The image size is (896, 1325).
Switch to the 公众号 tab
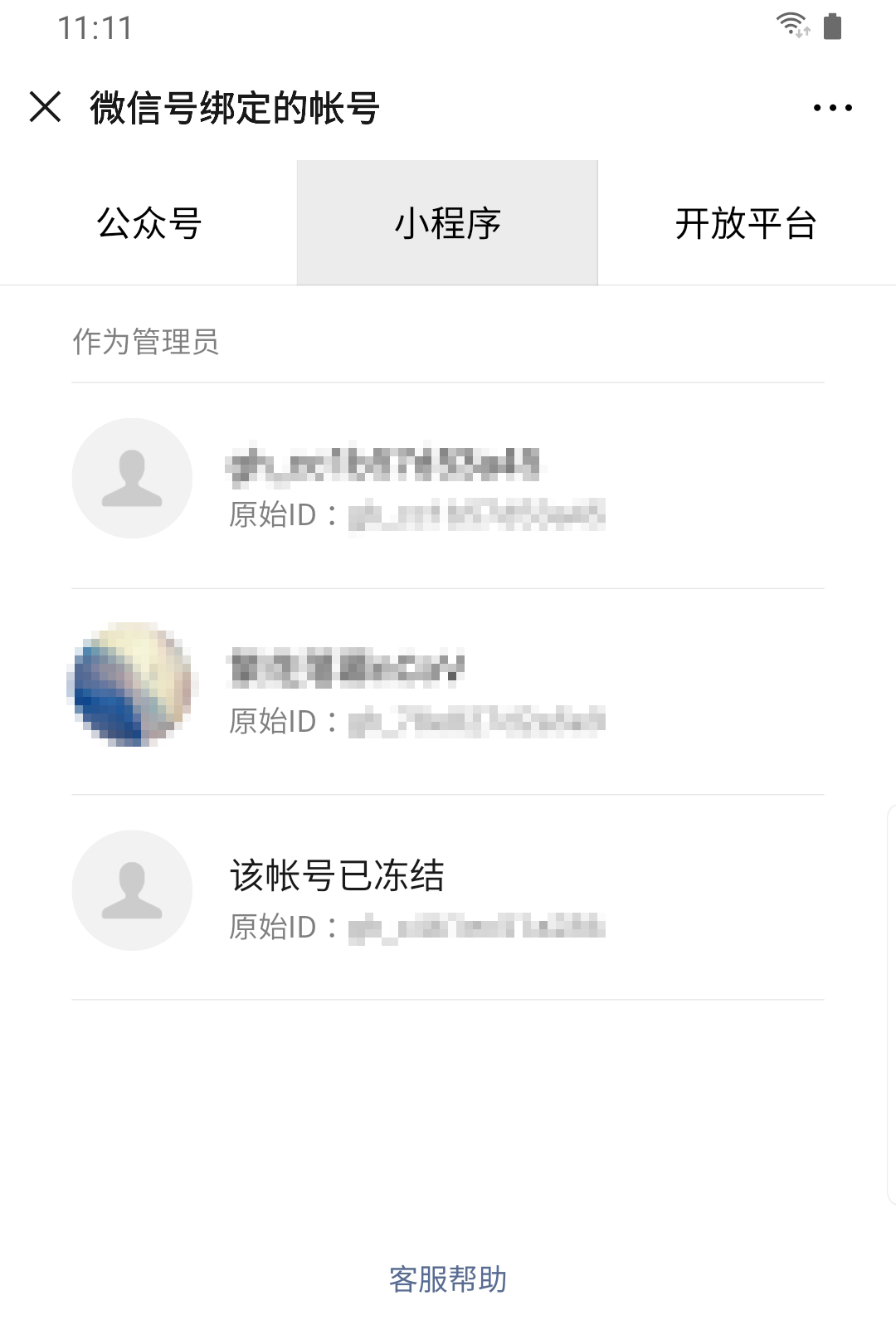click(149, 223)
